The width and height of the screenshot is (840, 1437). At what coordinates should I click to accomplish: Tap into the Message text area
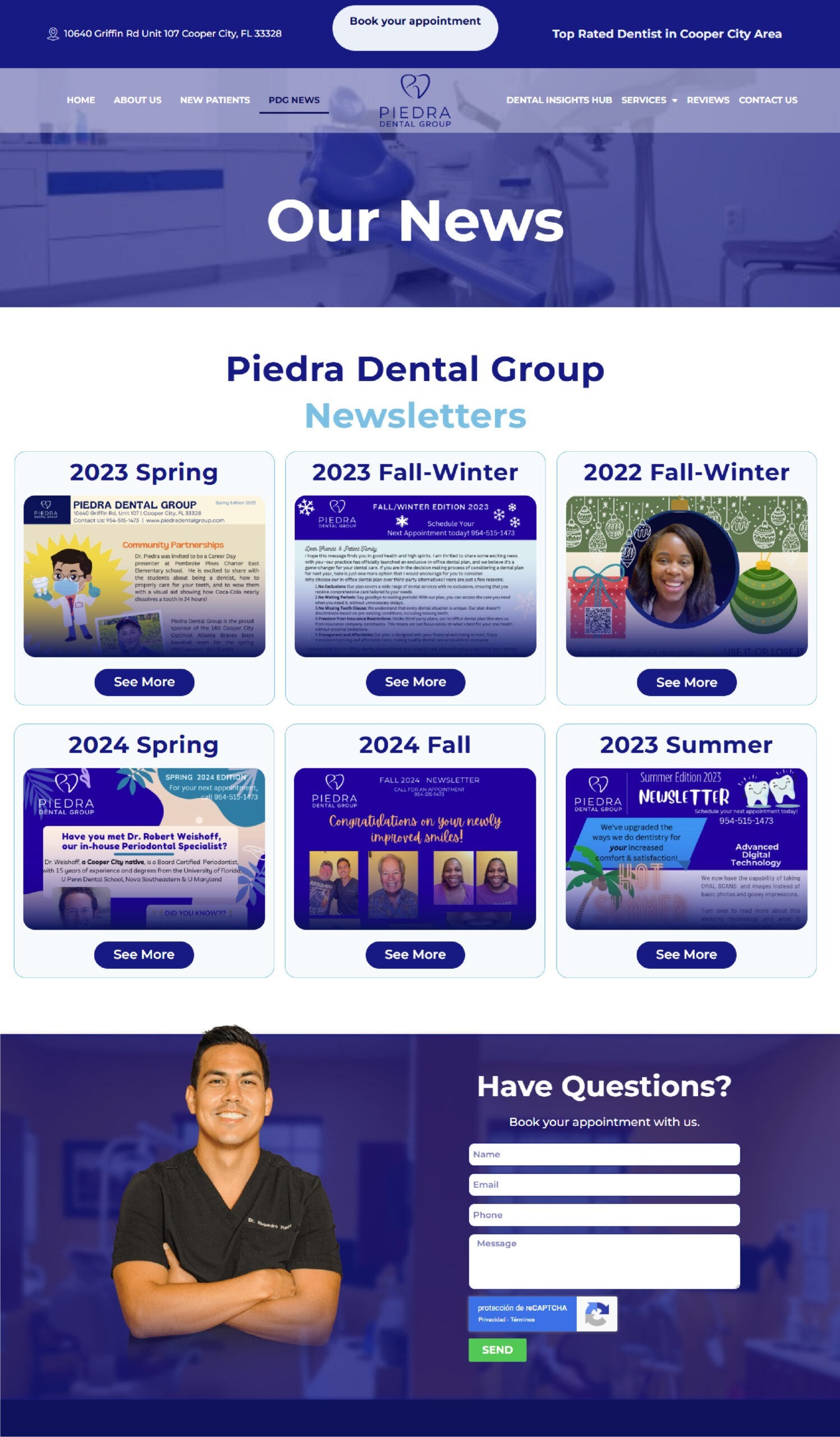point(604,1261)
